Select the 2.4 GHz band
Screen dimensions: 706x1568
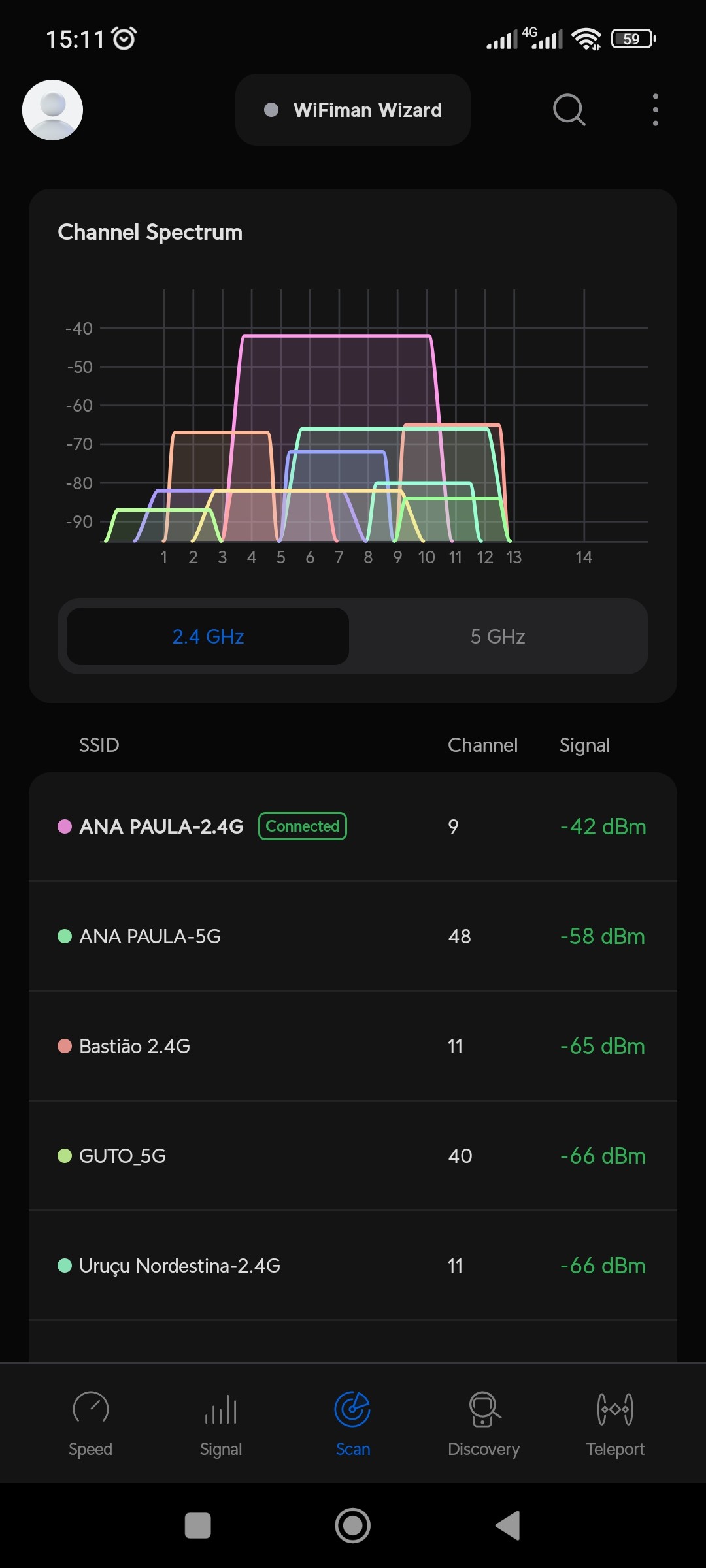(208, 636)
